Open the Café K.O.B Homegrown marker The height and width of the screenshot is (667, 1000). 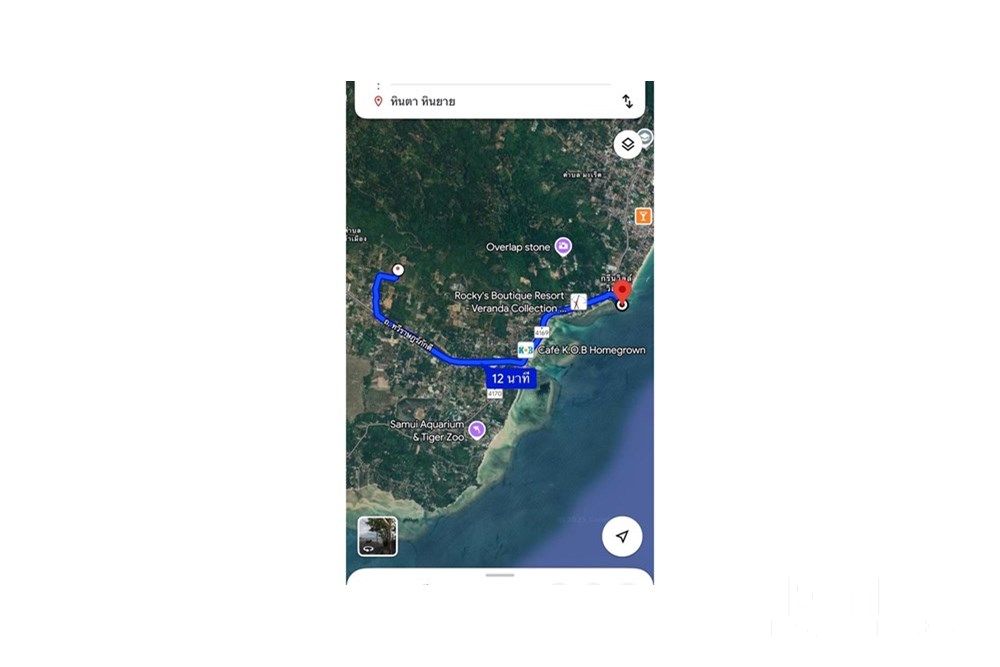[x=526, y=349]
